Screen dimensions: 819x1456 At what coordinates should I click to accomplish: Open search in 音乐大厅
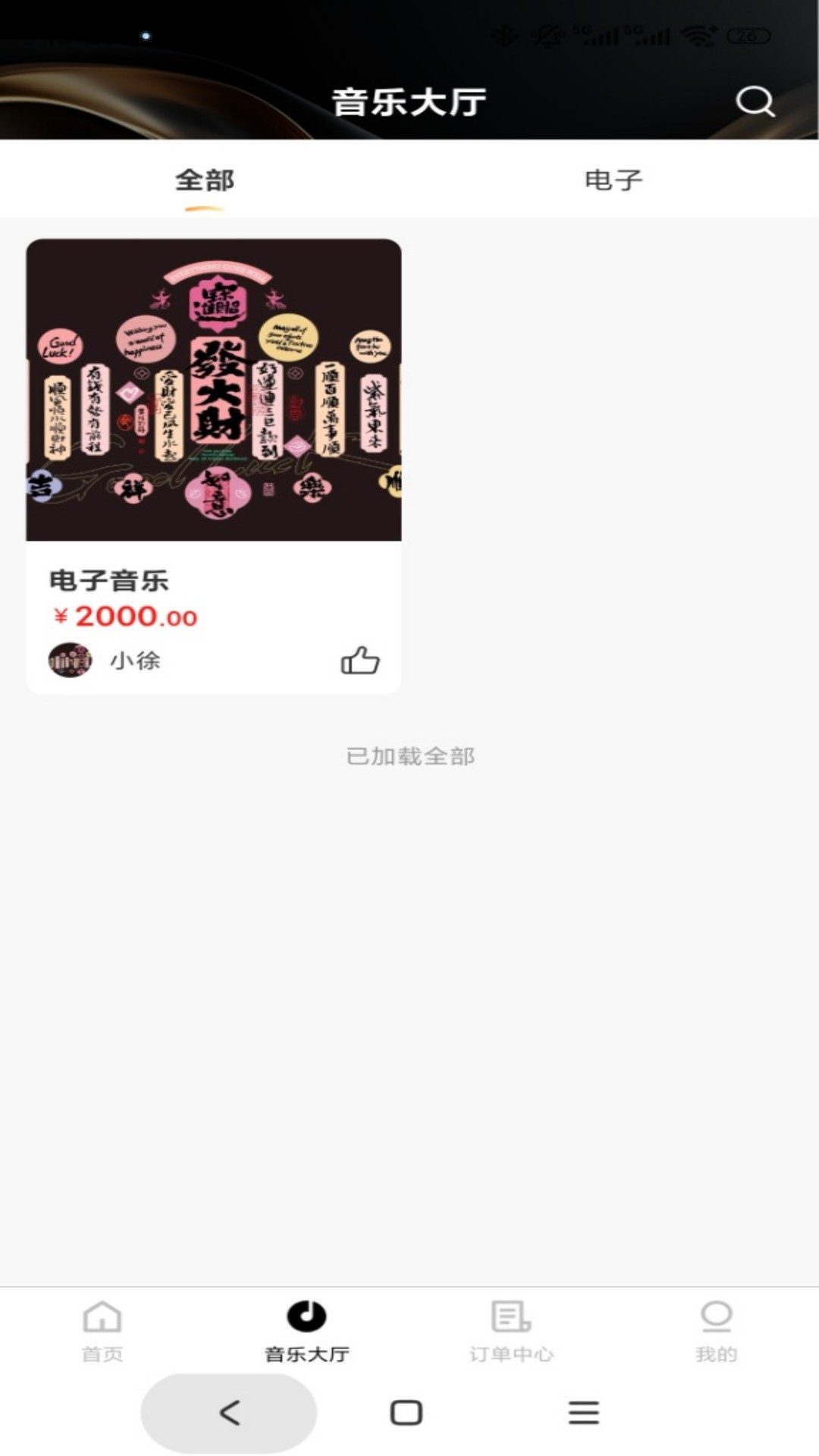click(755, 100)
